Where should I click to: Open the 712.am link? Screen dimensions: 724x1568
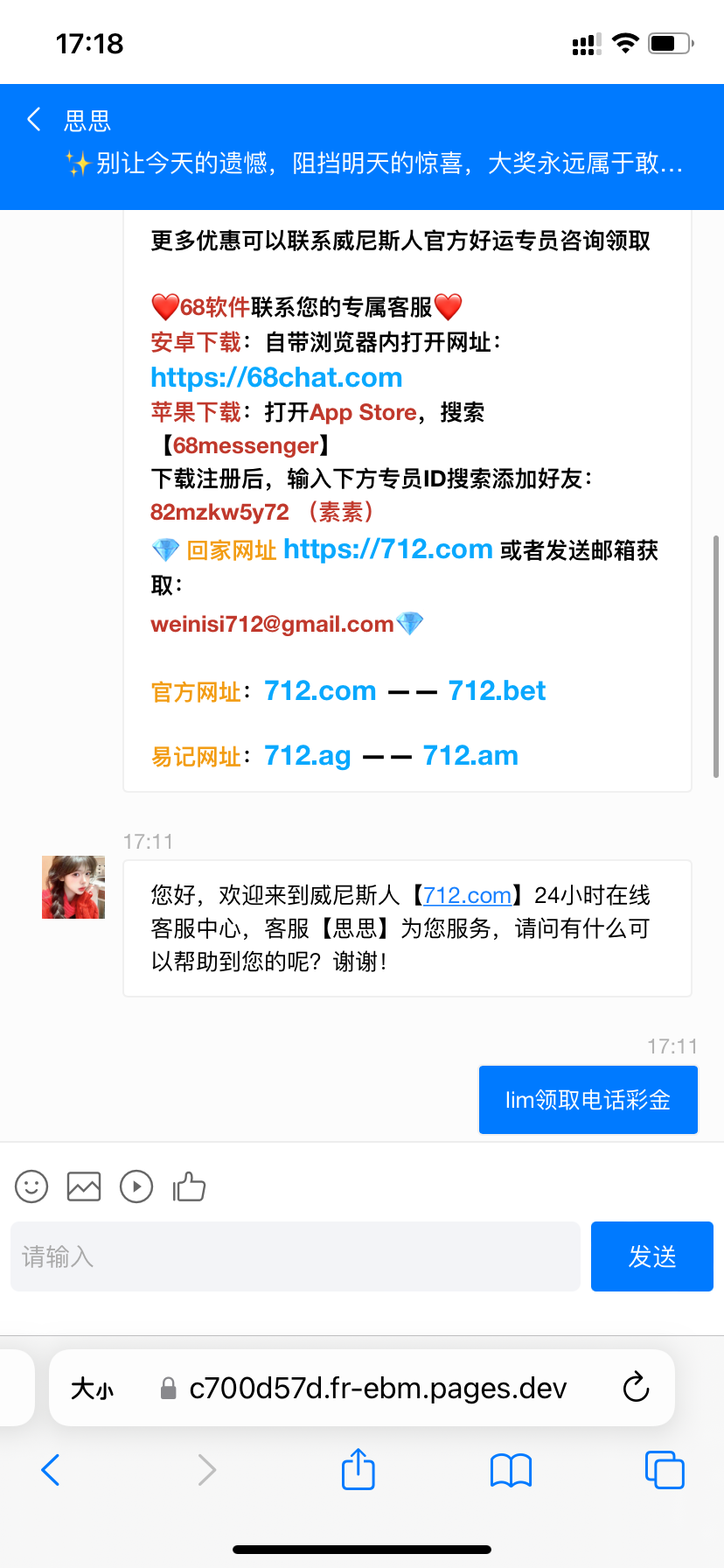tap(470, 755)
